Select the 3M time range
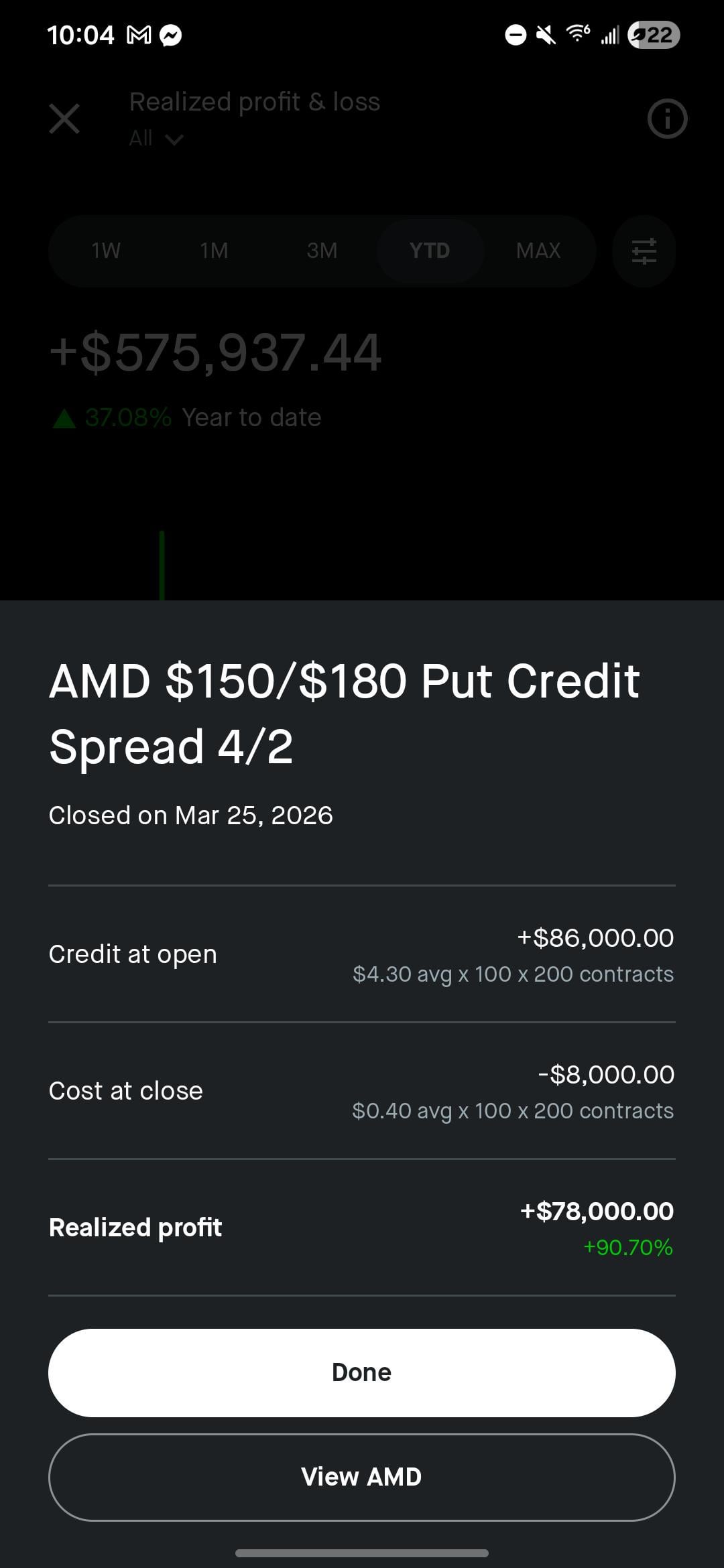The width and height of the screenshot is (724, 1568). (322, 251)
